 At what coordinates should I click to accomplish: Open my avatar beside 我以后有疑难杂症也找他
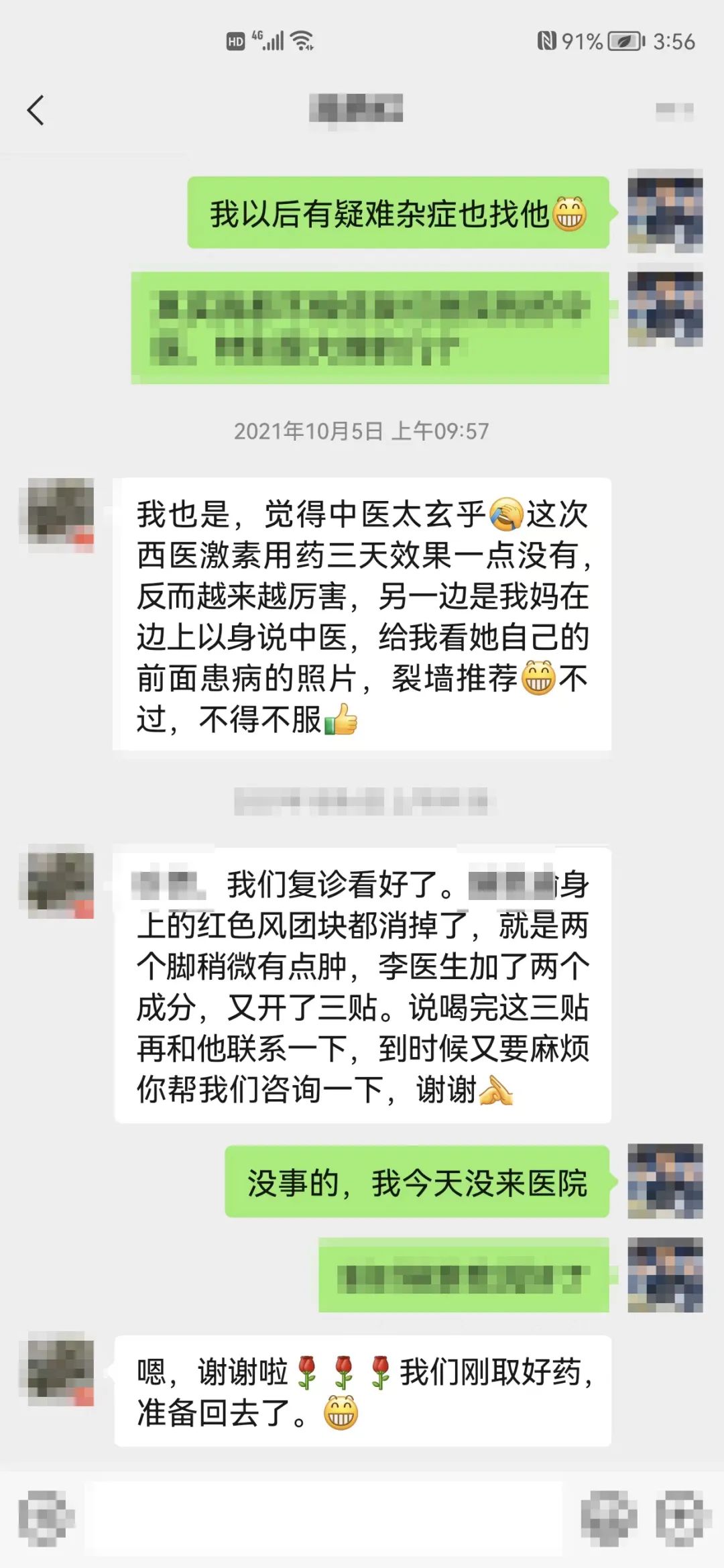pyautogui.click(x=664, y=211)
